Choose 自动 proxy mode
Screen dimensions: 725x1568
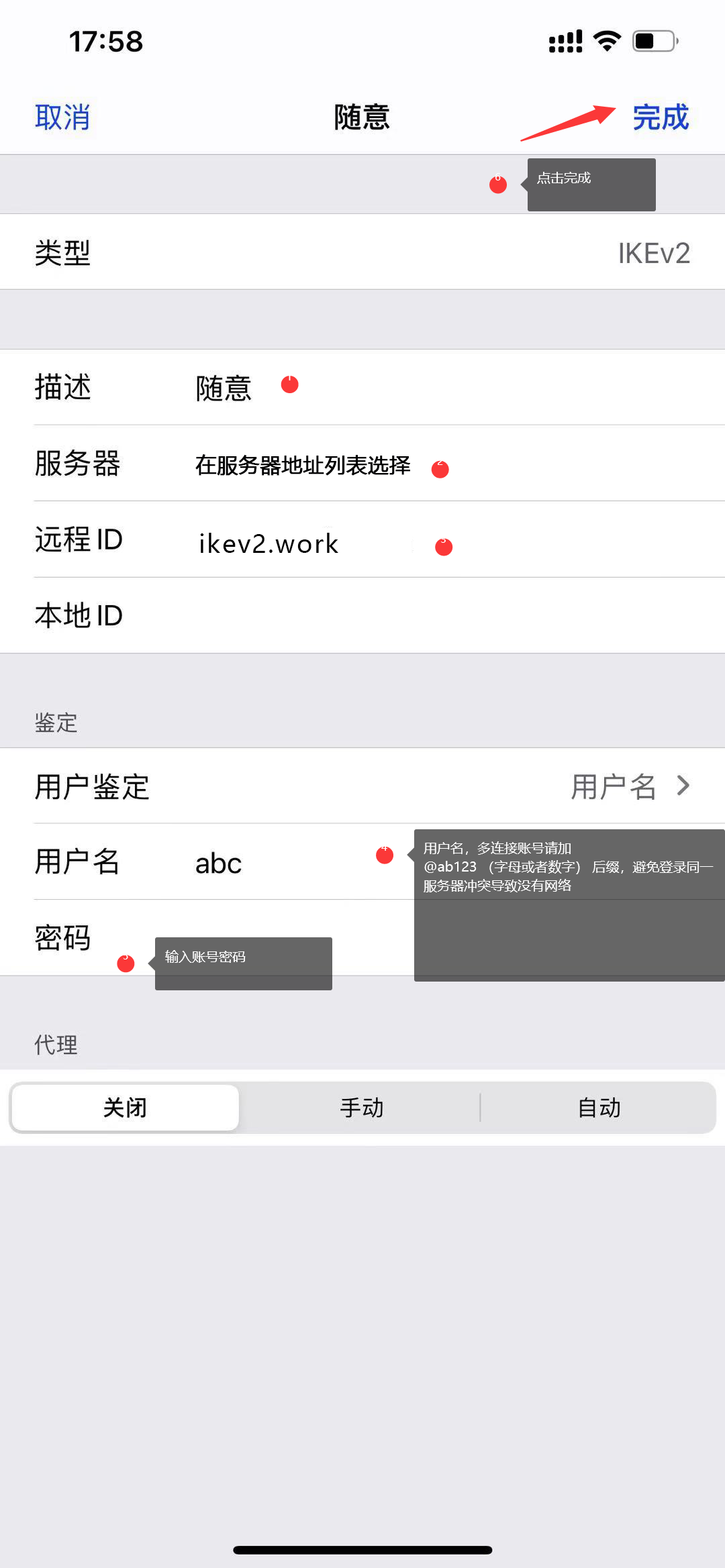[x=599, y=1108]
